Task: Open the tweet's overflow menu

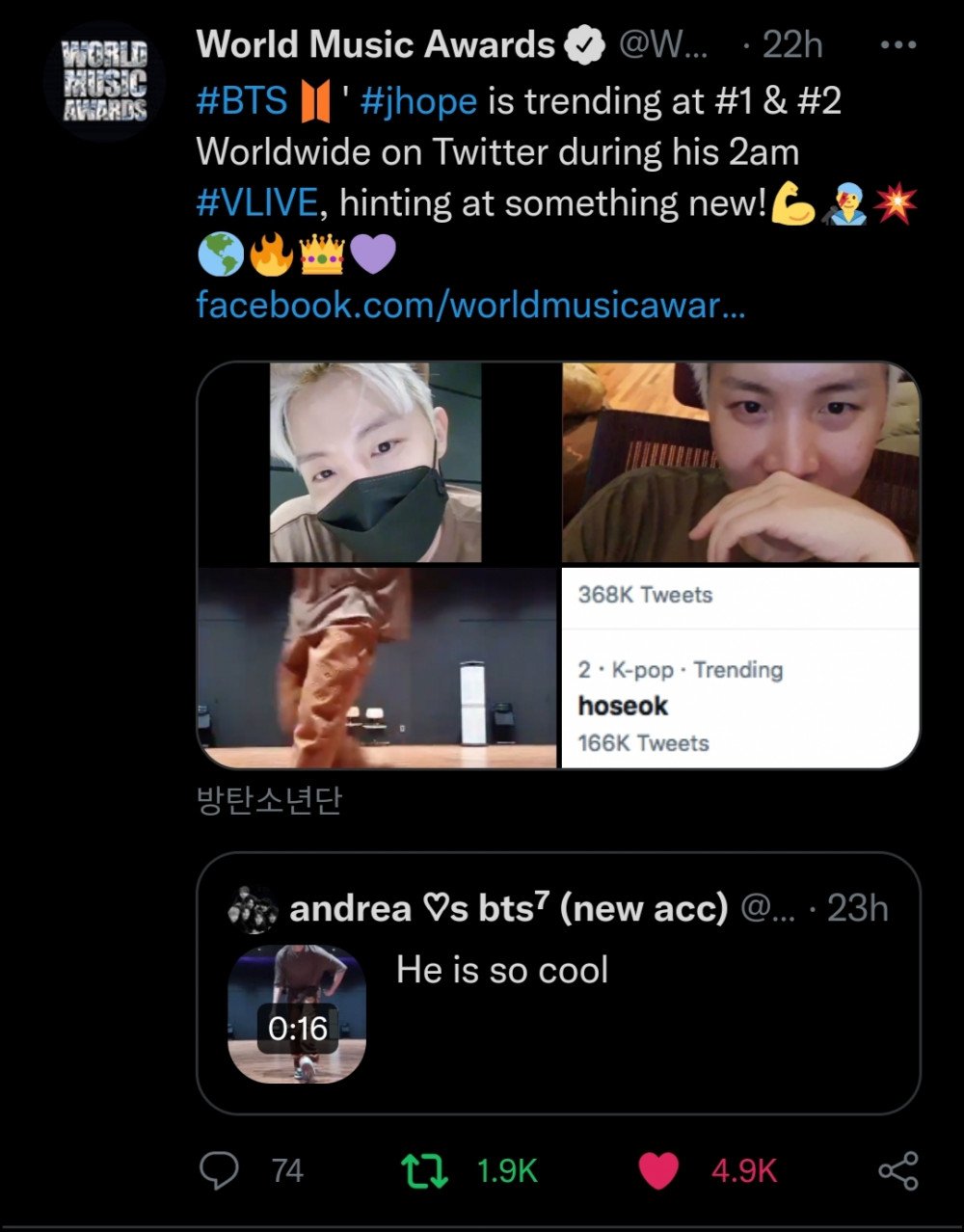Action: 898,45
